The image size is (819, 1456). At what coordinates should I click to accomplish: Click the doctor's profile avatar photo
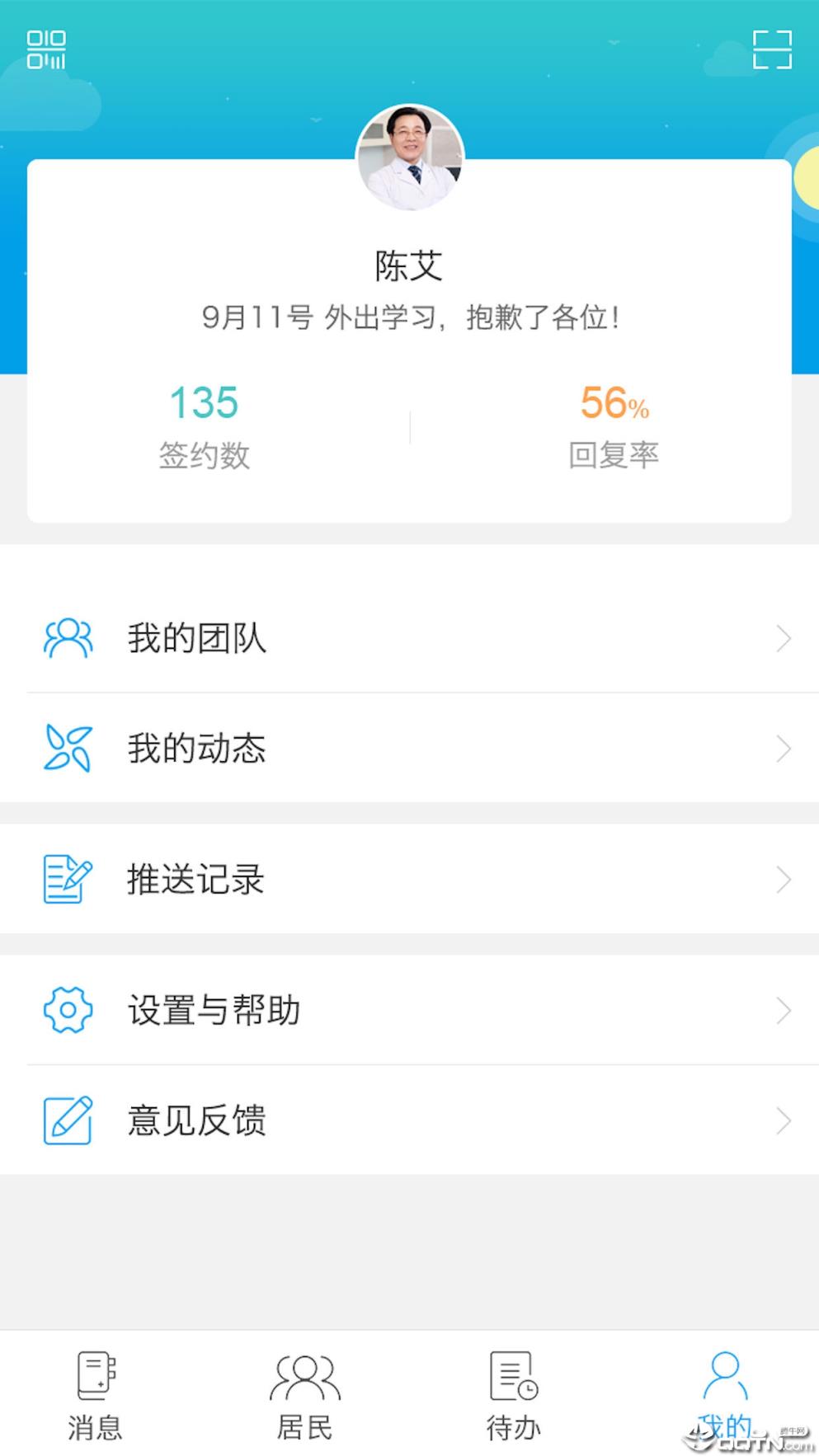pyautogui.click(x=409, y=157)
